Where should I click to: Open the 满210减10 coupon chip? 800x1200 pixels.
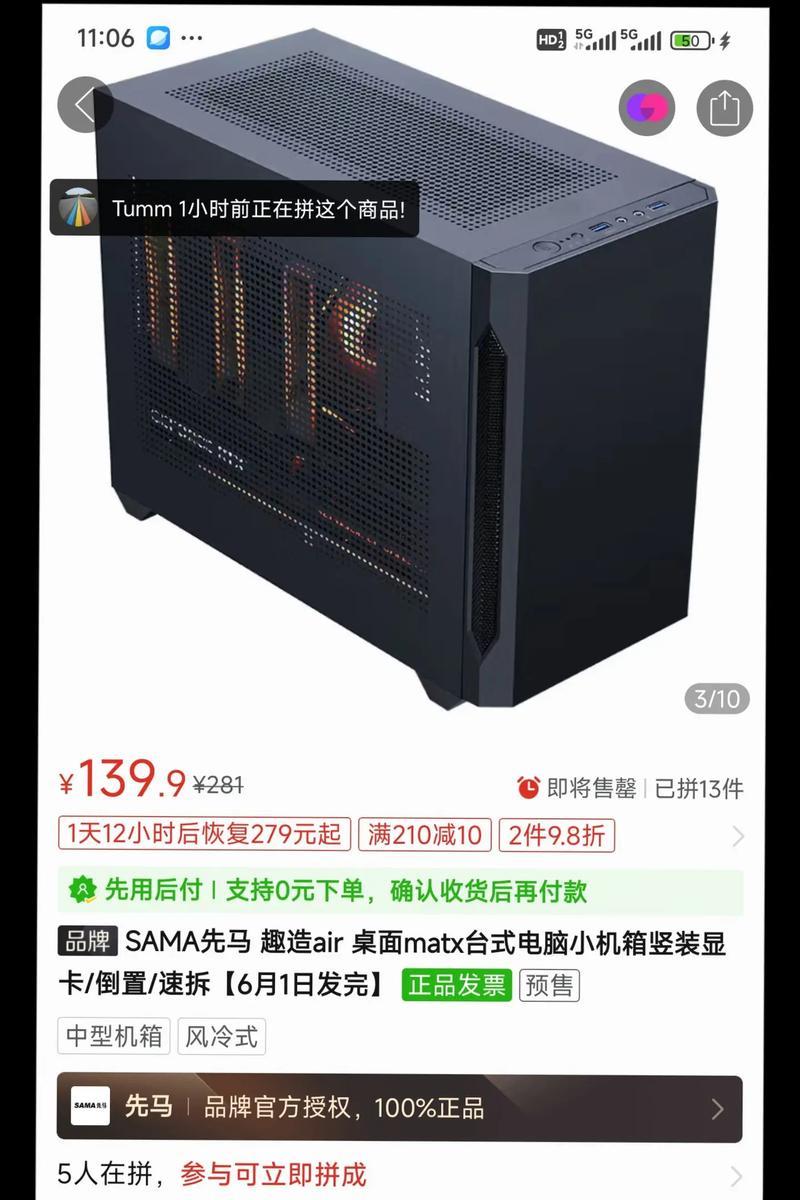point(425,835)
